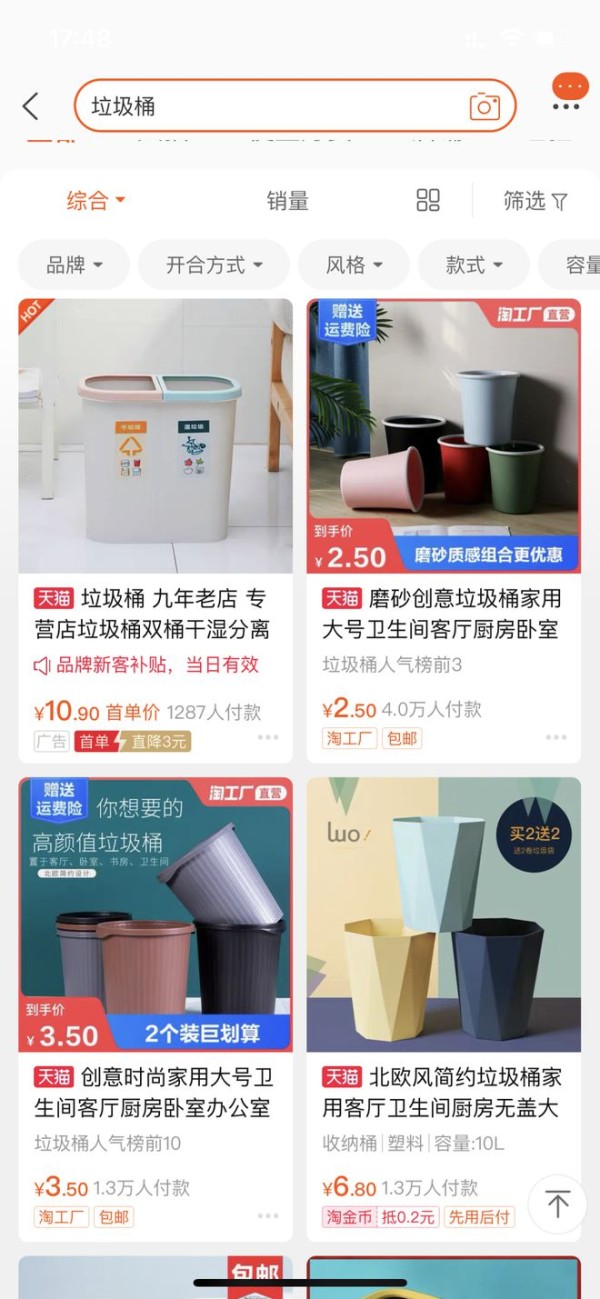Open more options on ¥3.50 product

(268, 1216)
